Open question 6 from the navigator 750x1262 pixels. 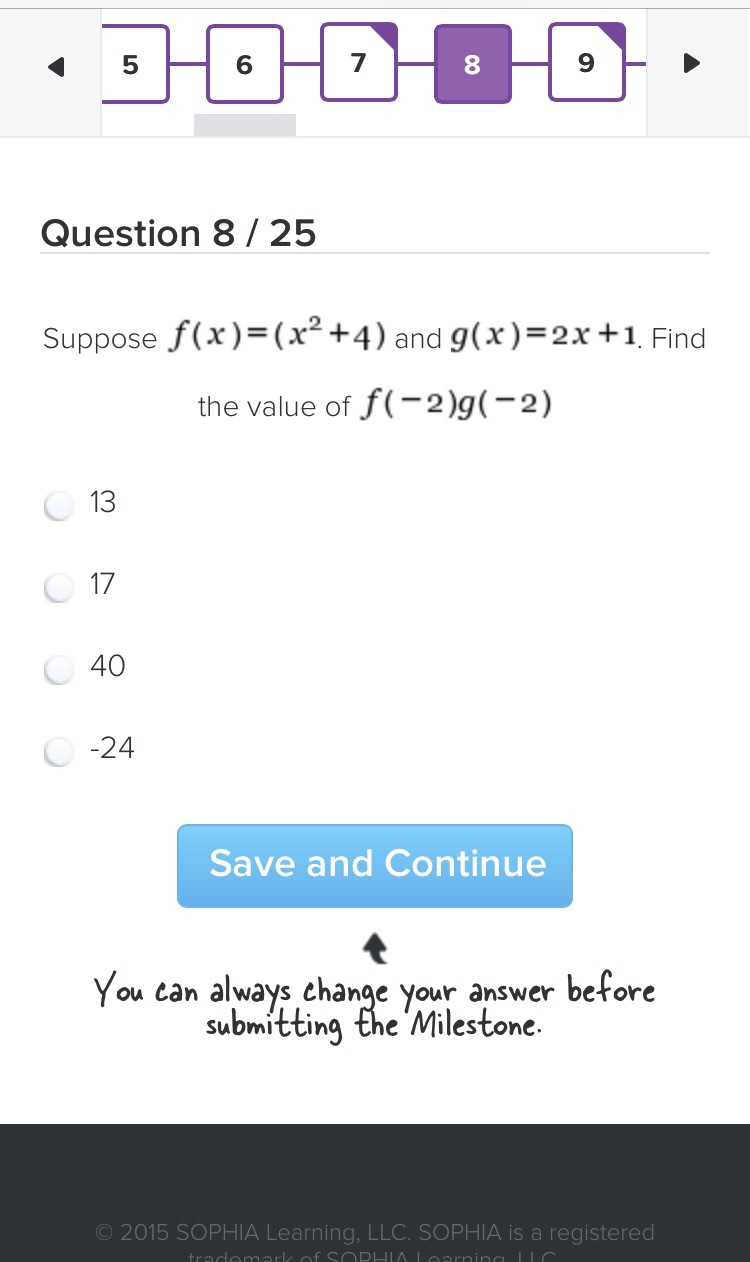click(x=245, y=64)
